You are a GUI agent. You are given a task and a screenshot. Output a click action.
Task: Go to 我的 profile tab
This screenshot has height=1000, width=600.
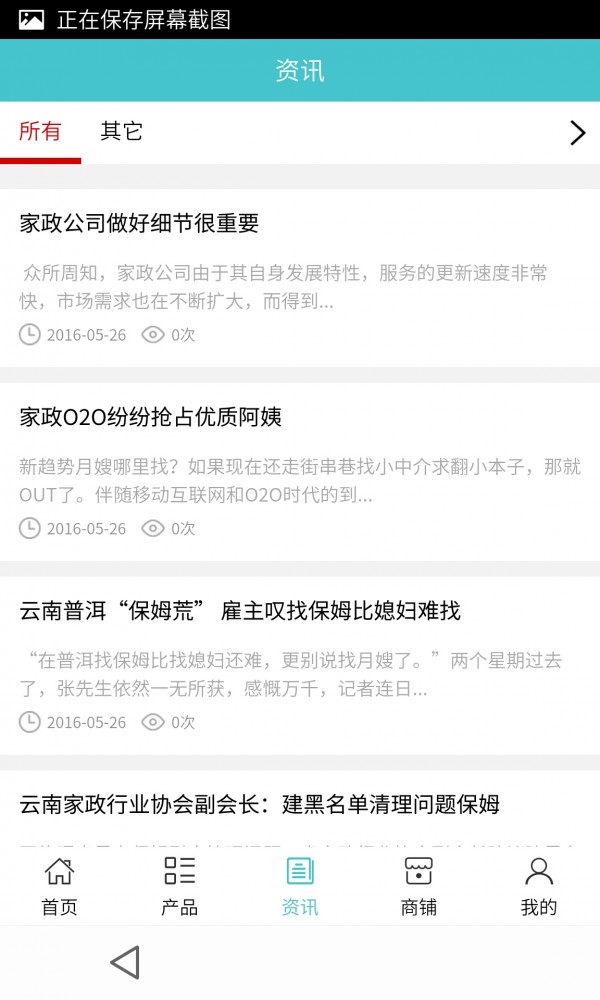click(539, 886)
